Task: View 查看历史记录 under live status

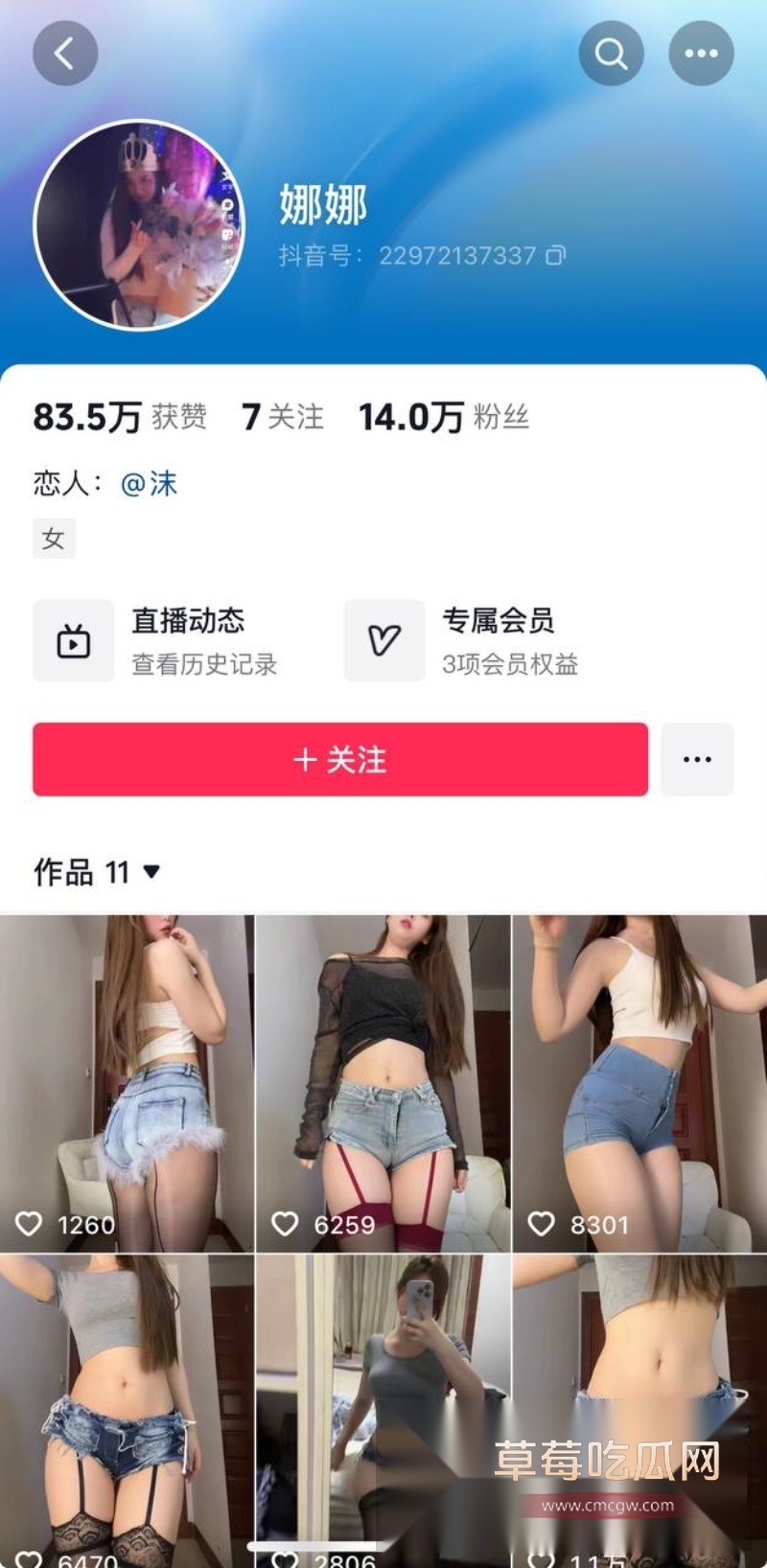Action: tap(204, 665)
